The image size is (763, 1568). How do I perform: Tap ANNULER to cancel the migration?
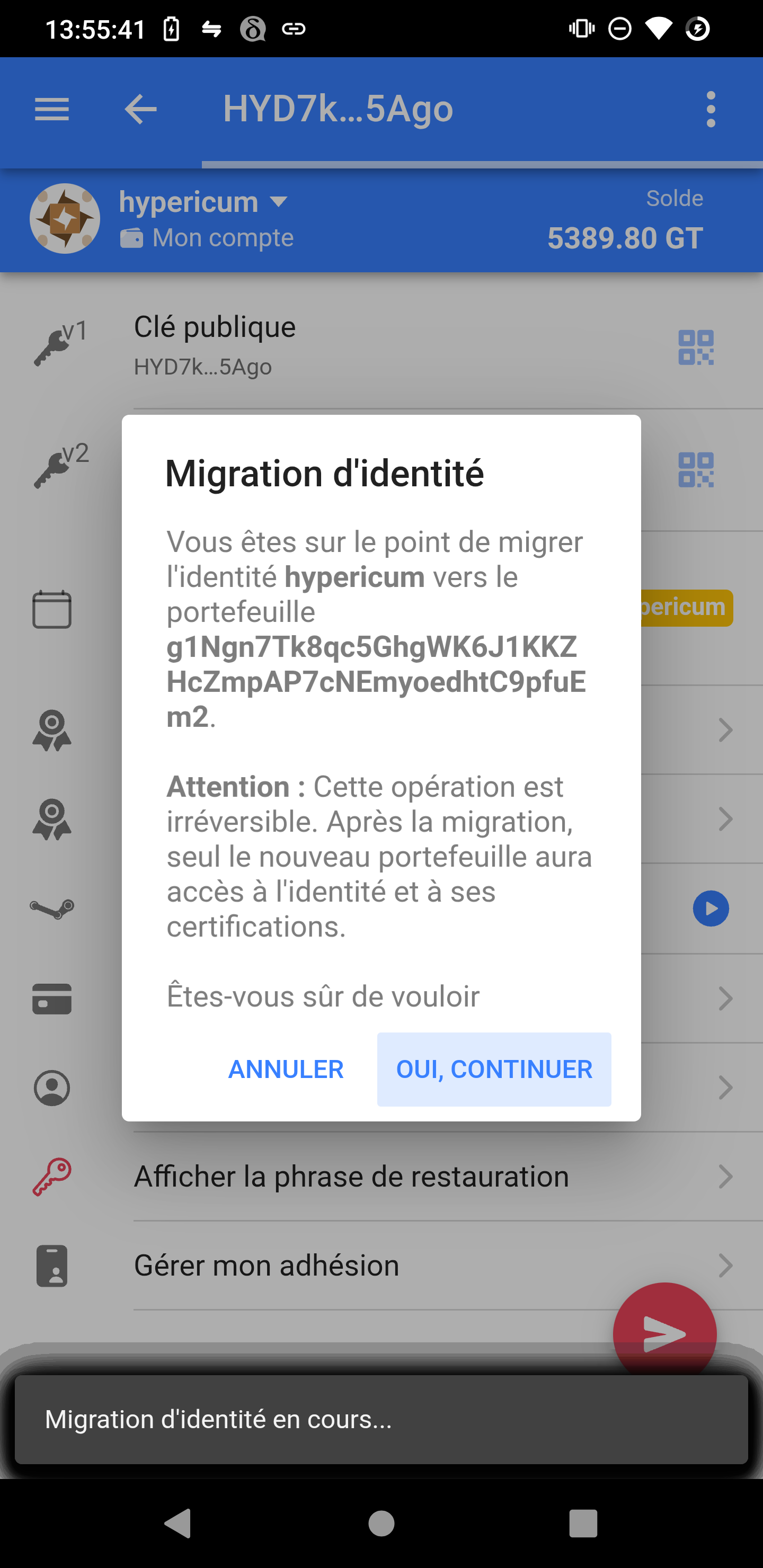click(x=286, y=1070)
